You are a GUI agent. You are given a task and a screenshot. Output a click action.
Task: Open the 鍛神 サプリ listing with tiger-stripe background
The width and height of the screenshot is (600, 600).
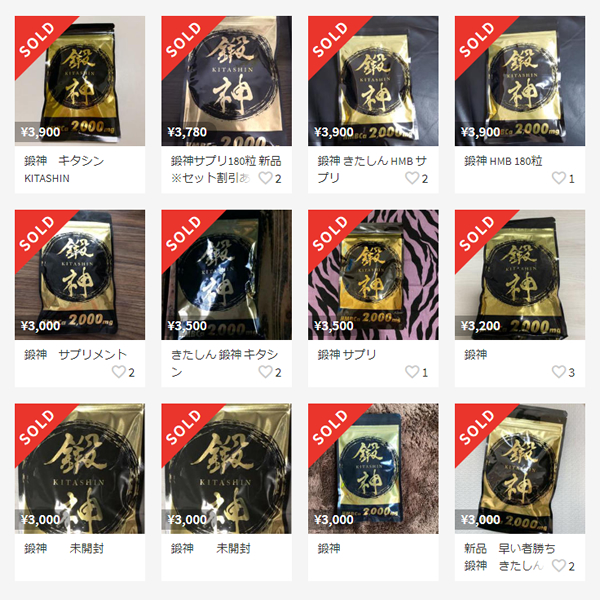pos(372,275)
